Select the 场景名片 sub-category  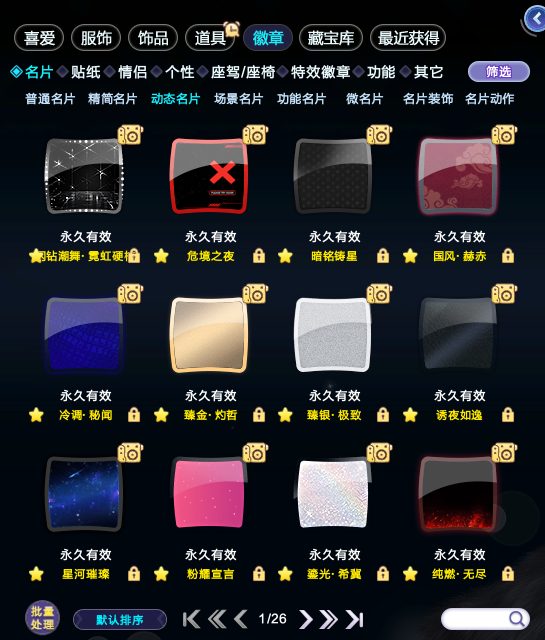238,99
